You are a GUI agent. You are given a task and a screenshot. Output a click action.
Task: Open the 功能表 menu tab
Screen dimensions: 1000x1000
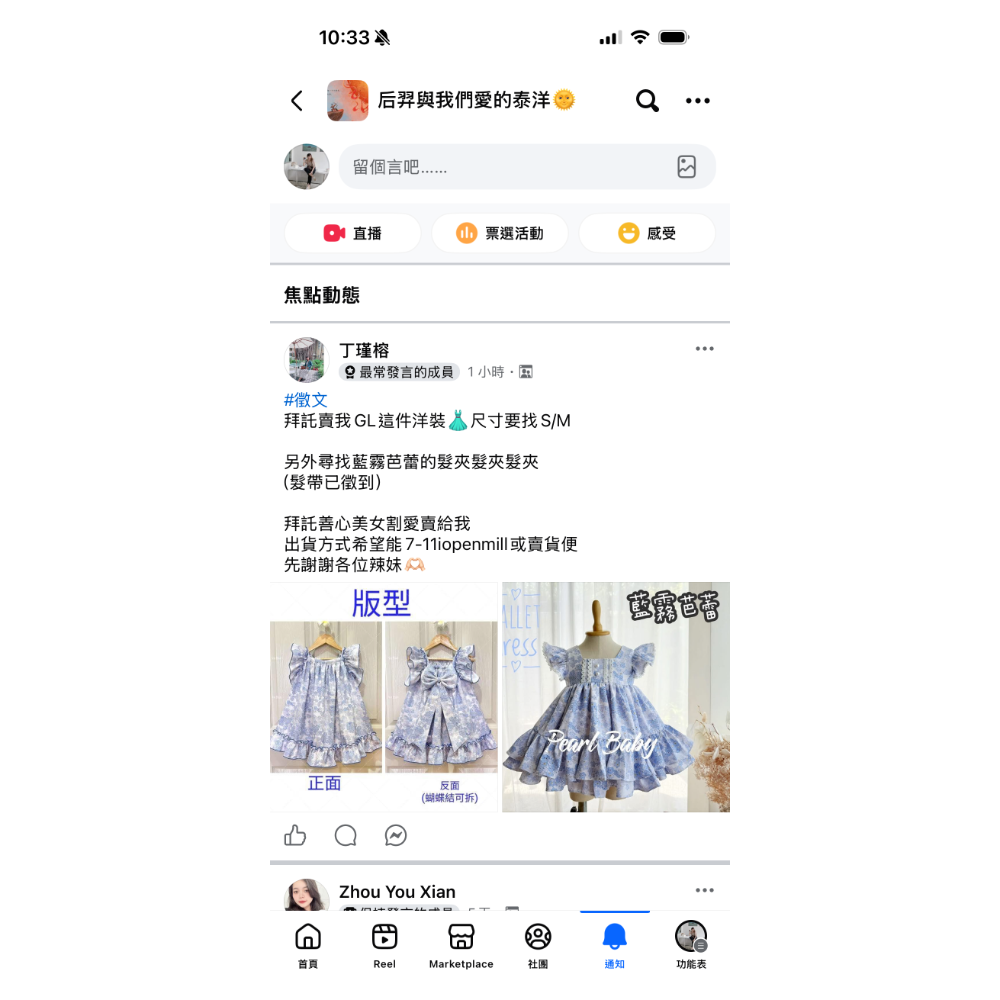[691, 945]
